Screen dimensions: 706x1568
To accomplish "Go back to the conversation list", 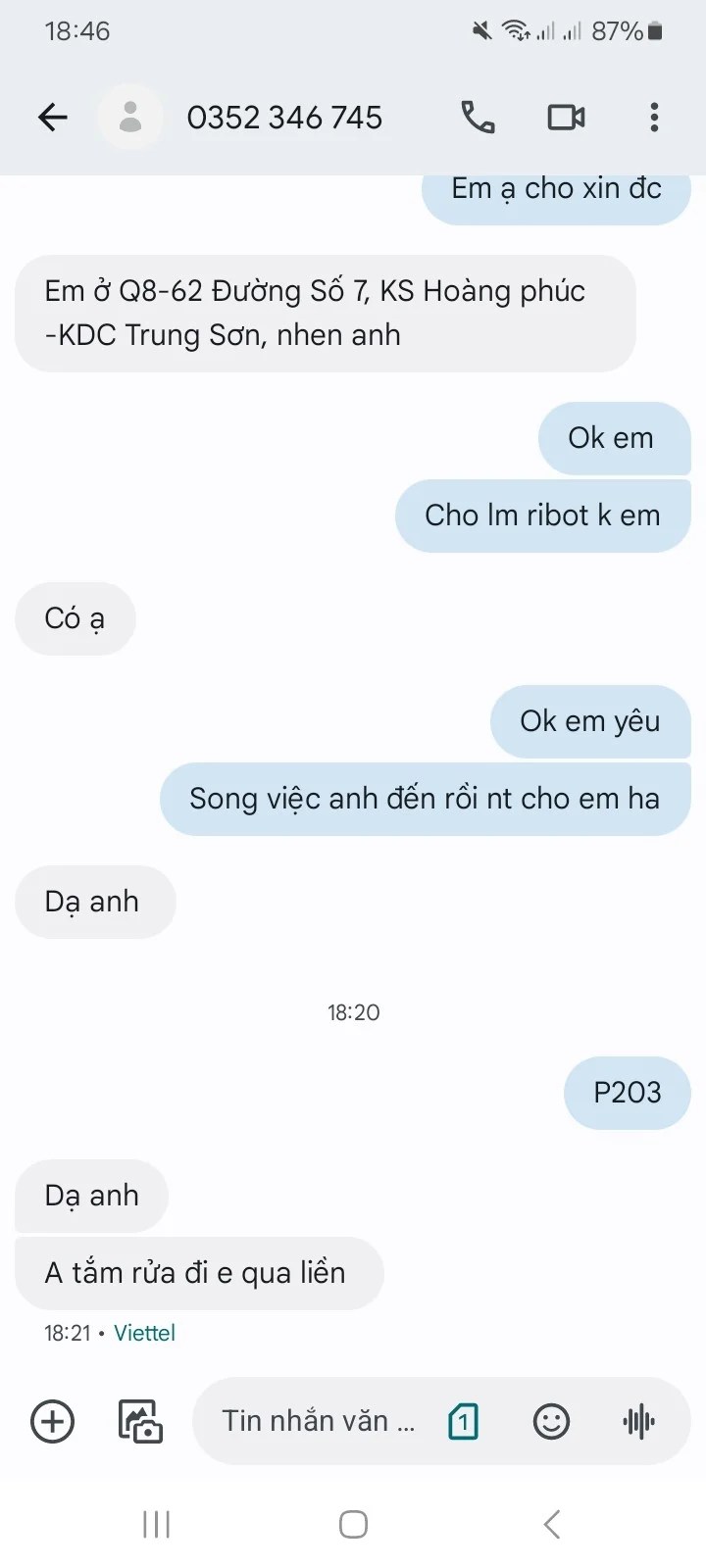I will click(53, 118).
